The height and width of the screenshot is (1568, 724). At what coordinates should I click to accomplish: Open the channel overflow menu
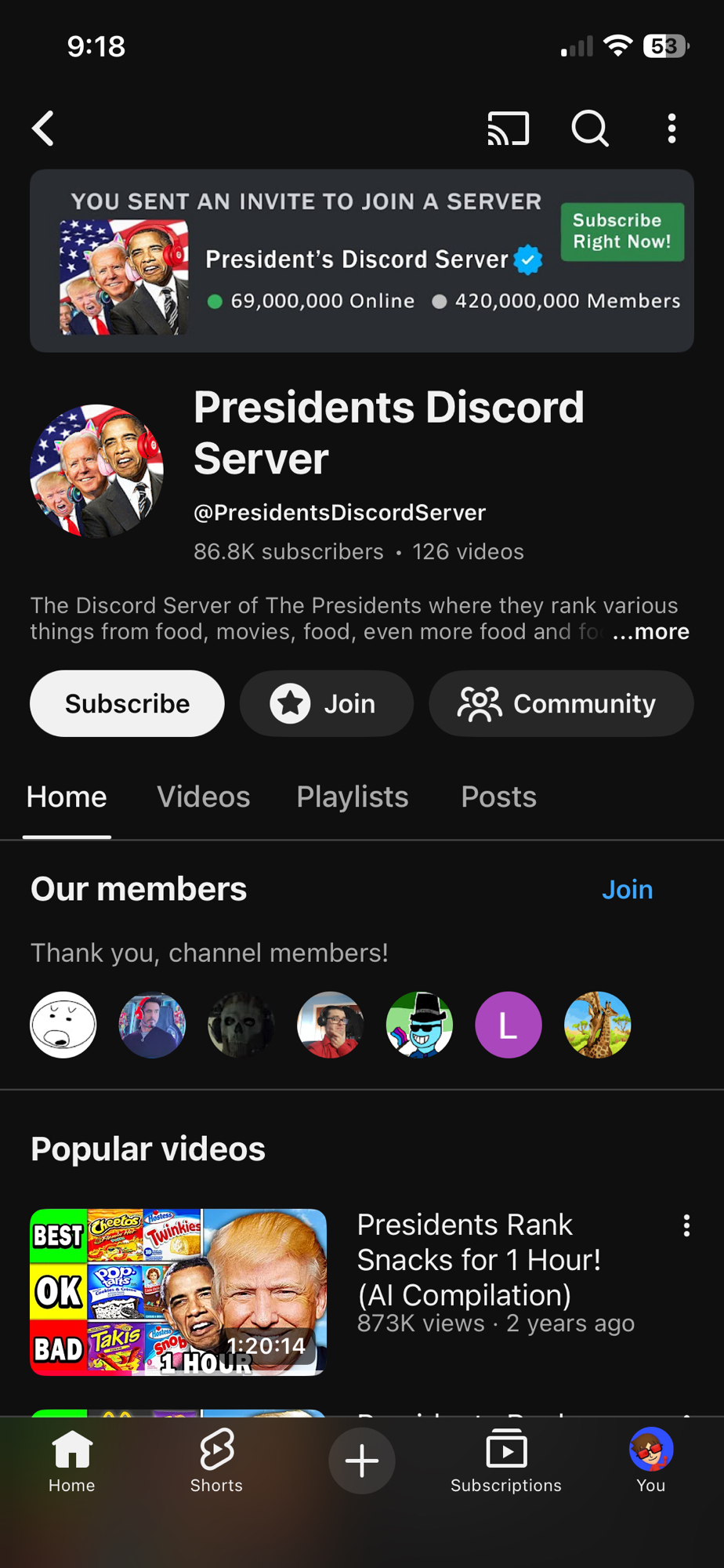672,129
